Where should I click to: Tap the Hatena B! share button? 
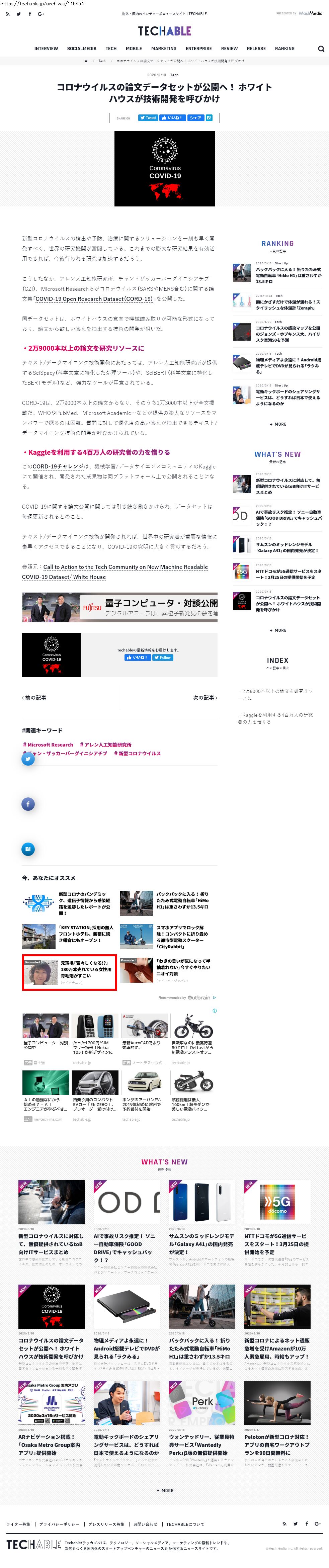pos(209,118)
